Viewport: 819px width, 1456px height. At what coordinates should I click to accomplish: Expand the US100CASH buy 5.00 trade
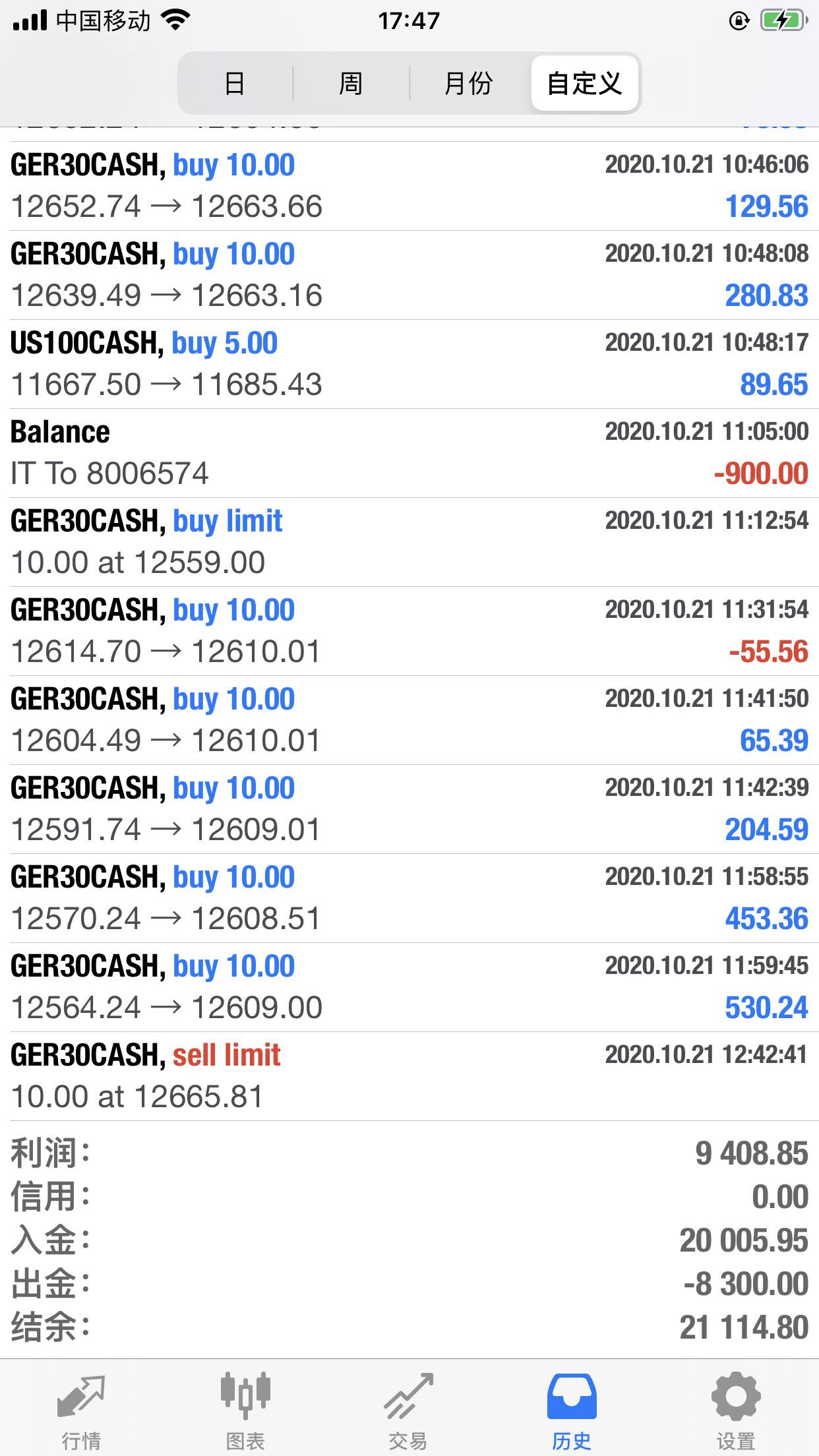click(409, 364)
